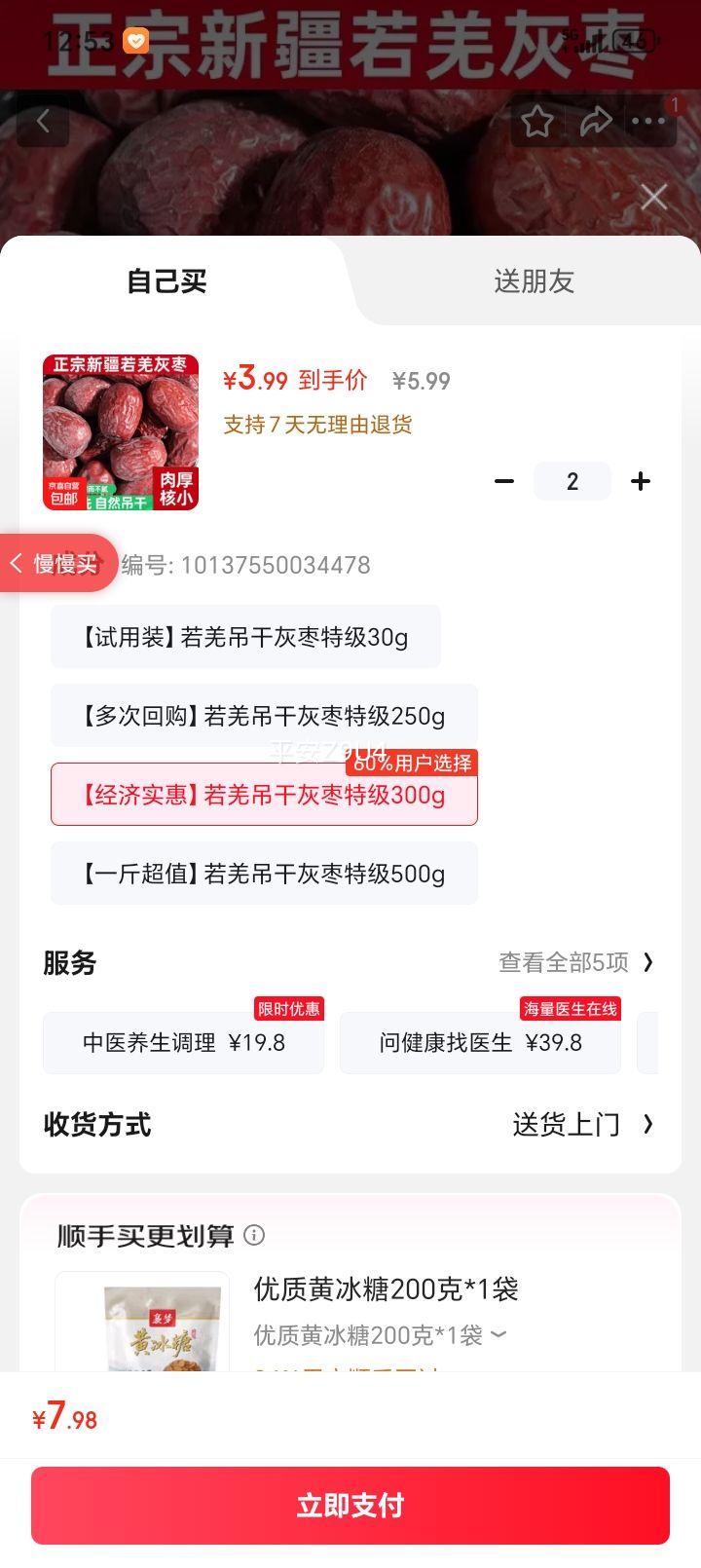Select the 【多次回购】250g size option
The width and height of the screenshot is (701, 1568).
click(263, 716)
